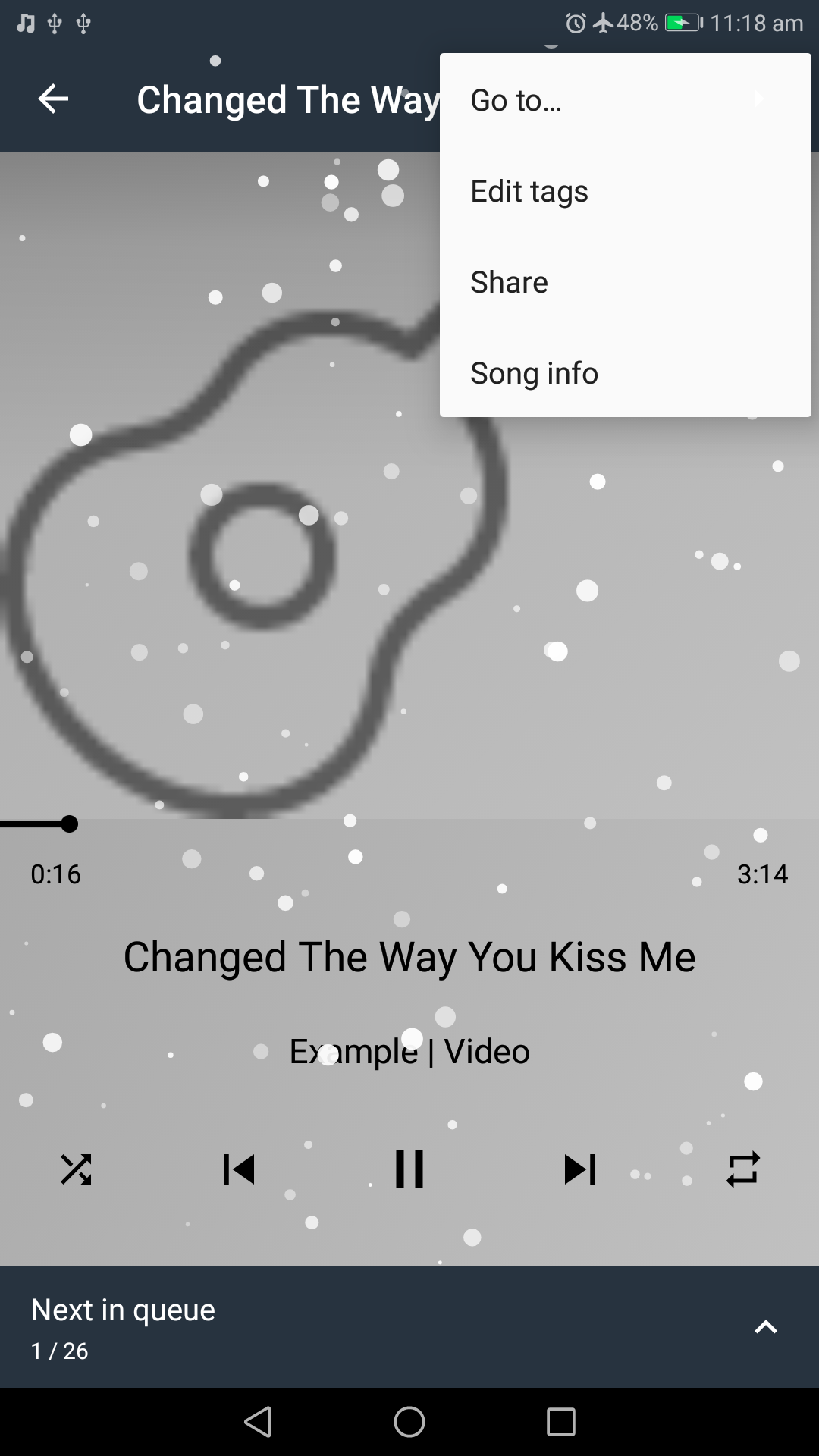
Task: Select Edit tags from the menu
Action: point(529,190)
